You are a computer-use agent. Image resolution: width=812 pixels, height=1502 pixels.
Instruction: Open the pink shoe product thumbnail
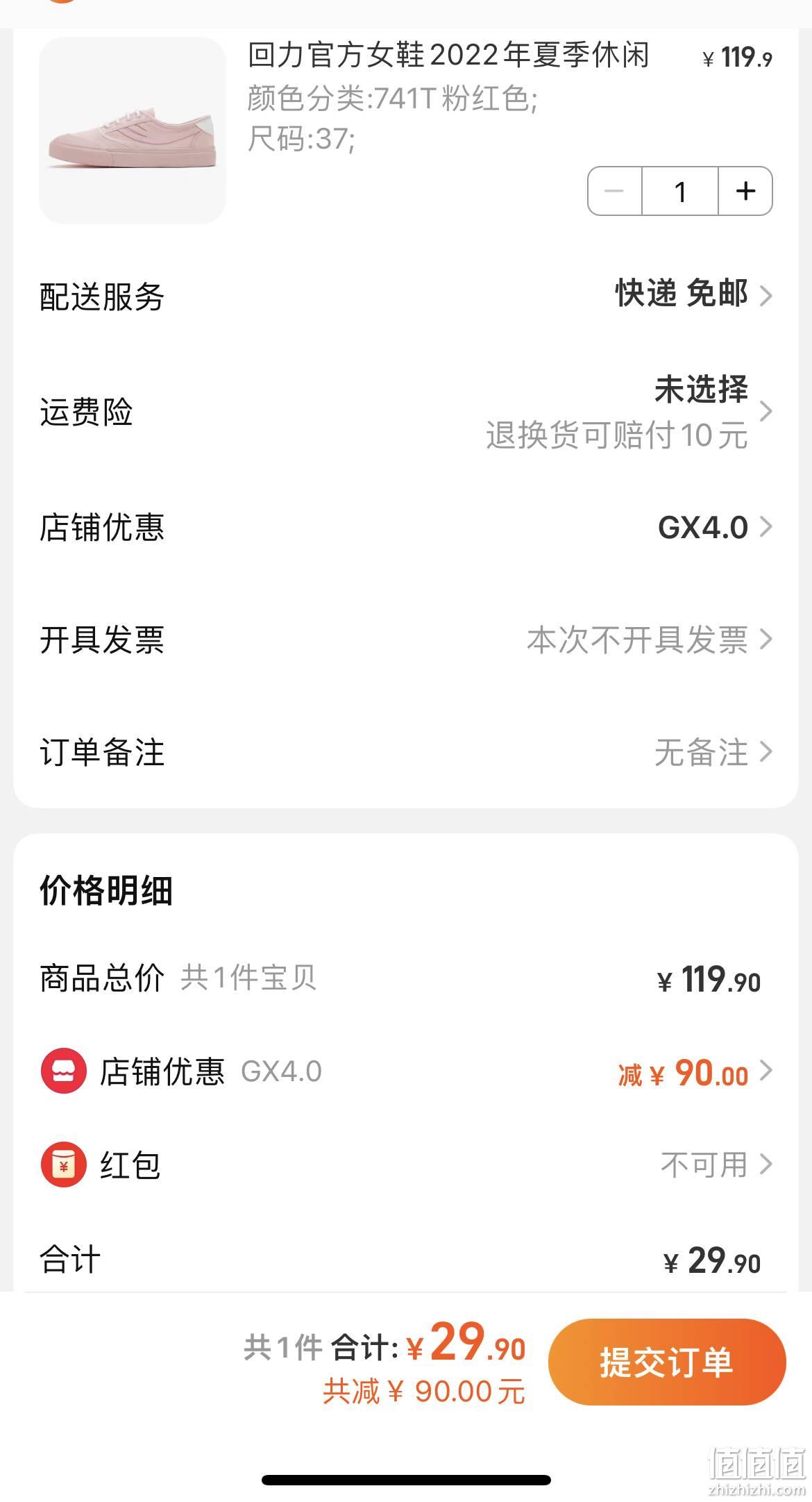tap(133, 131)
